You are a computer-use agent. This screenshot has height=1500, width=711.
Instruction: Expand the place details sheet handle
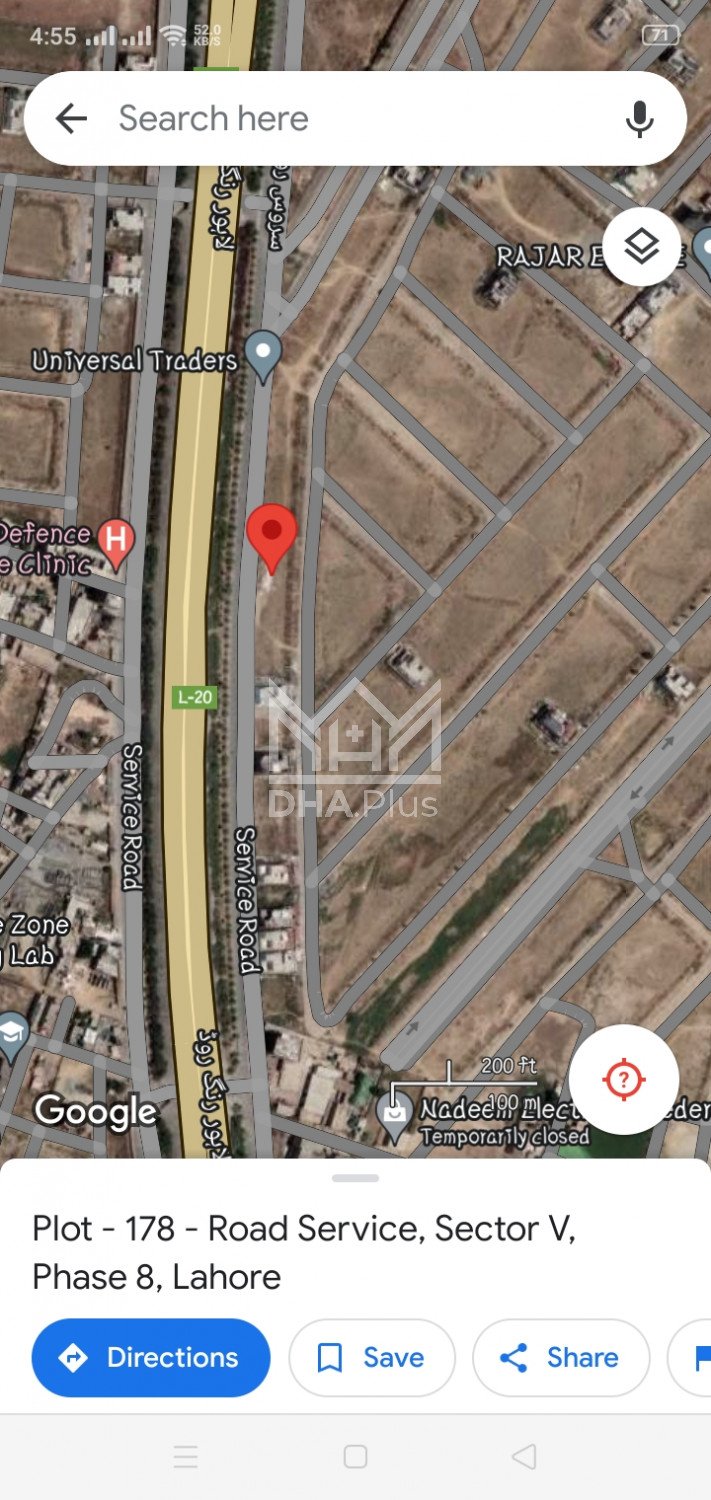pyautogui.click(x=355, y=1178)
